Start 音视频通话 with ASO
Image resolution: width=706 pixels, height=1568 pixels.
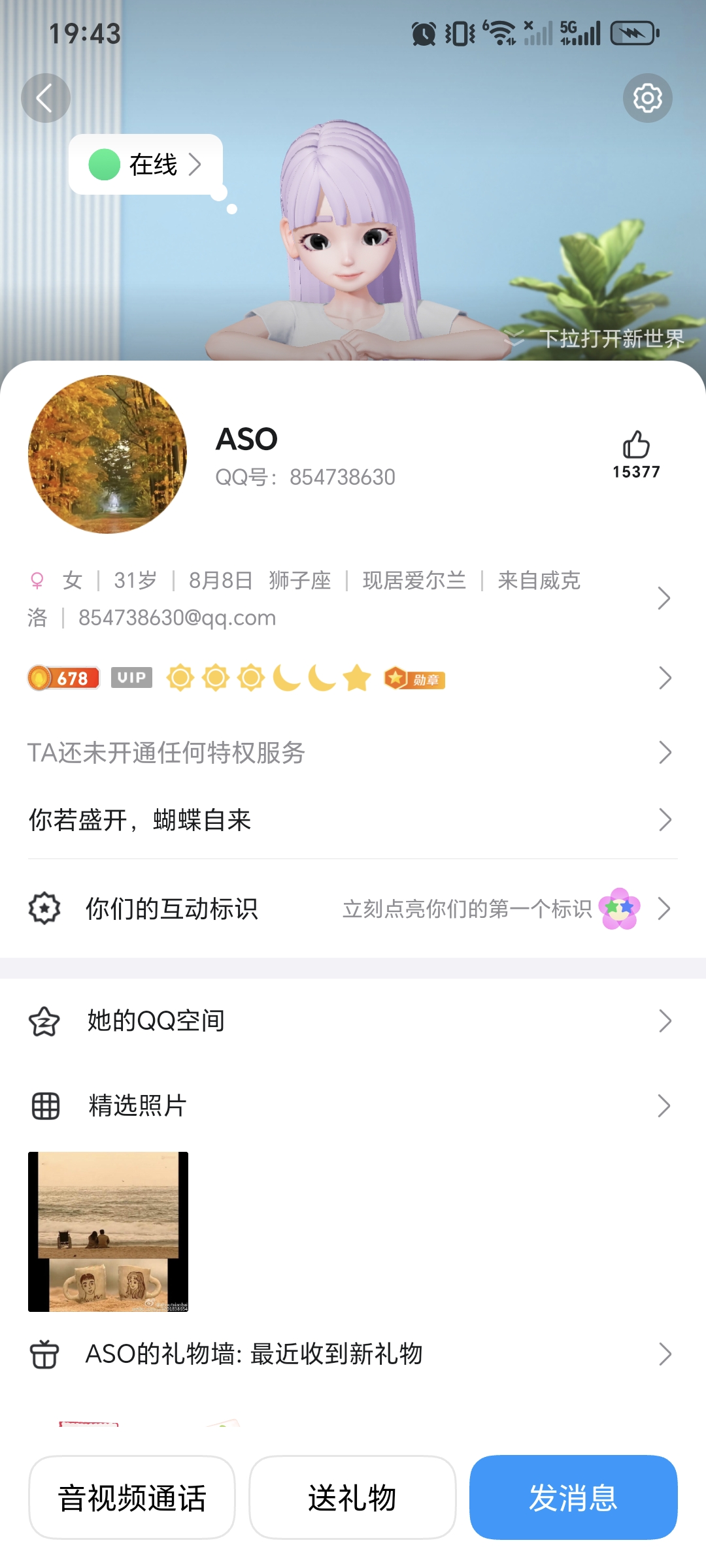coord(132,1497)
